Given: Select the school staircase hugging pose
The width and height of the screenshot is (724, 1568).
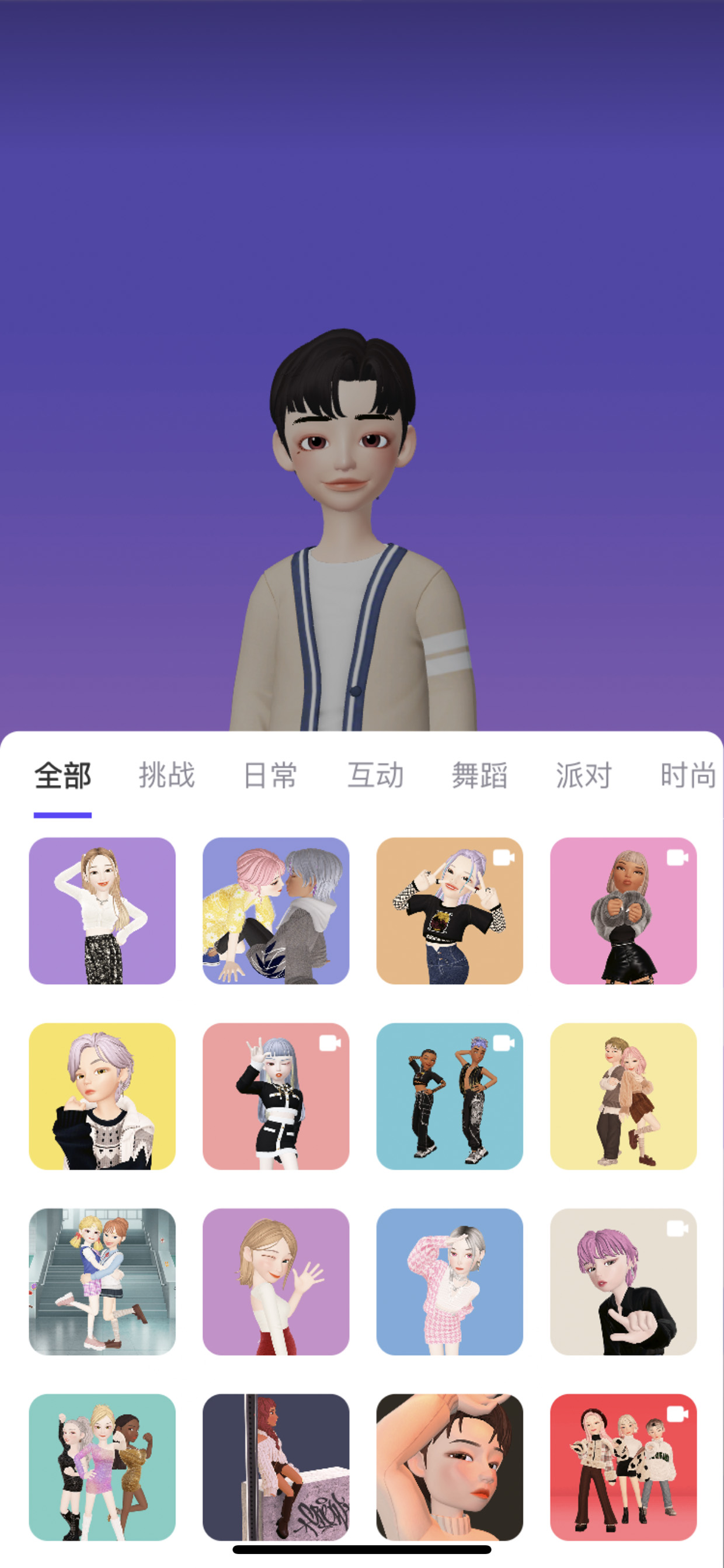Looking at the screenshot, I should coord(102,1281).
